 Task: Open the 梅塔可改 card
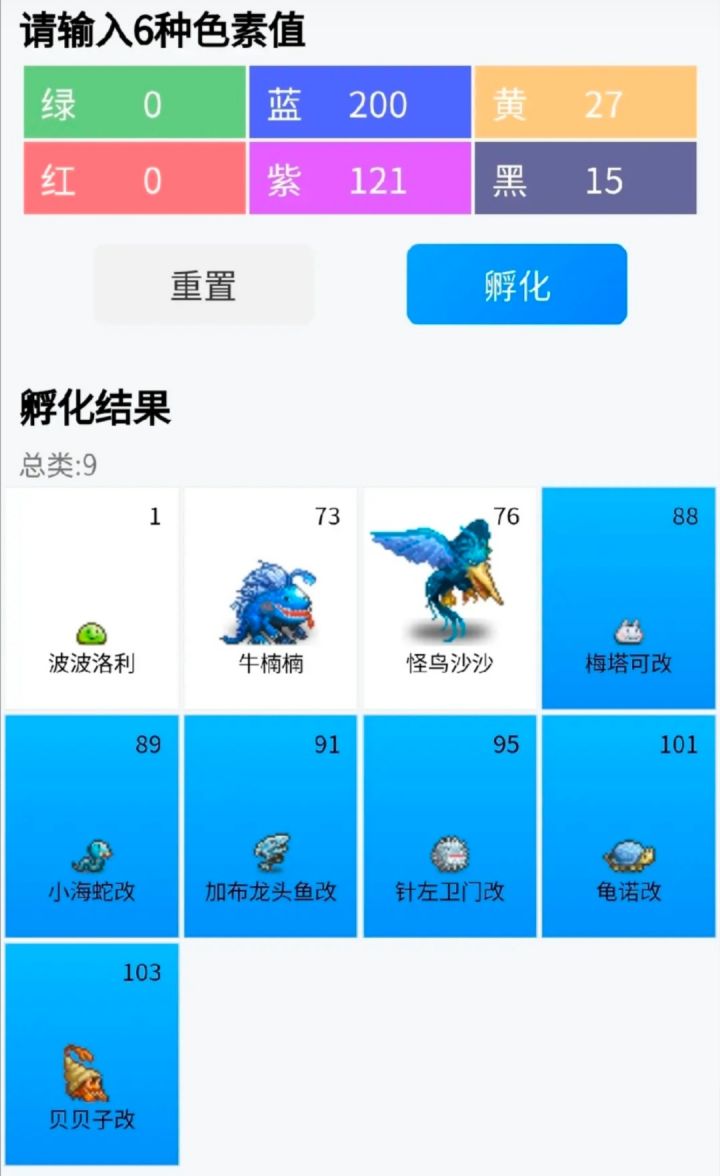coord(628,598)
